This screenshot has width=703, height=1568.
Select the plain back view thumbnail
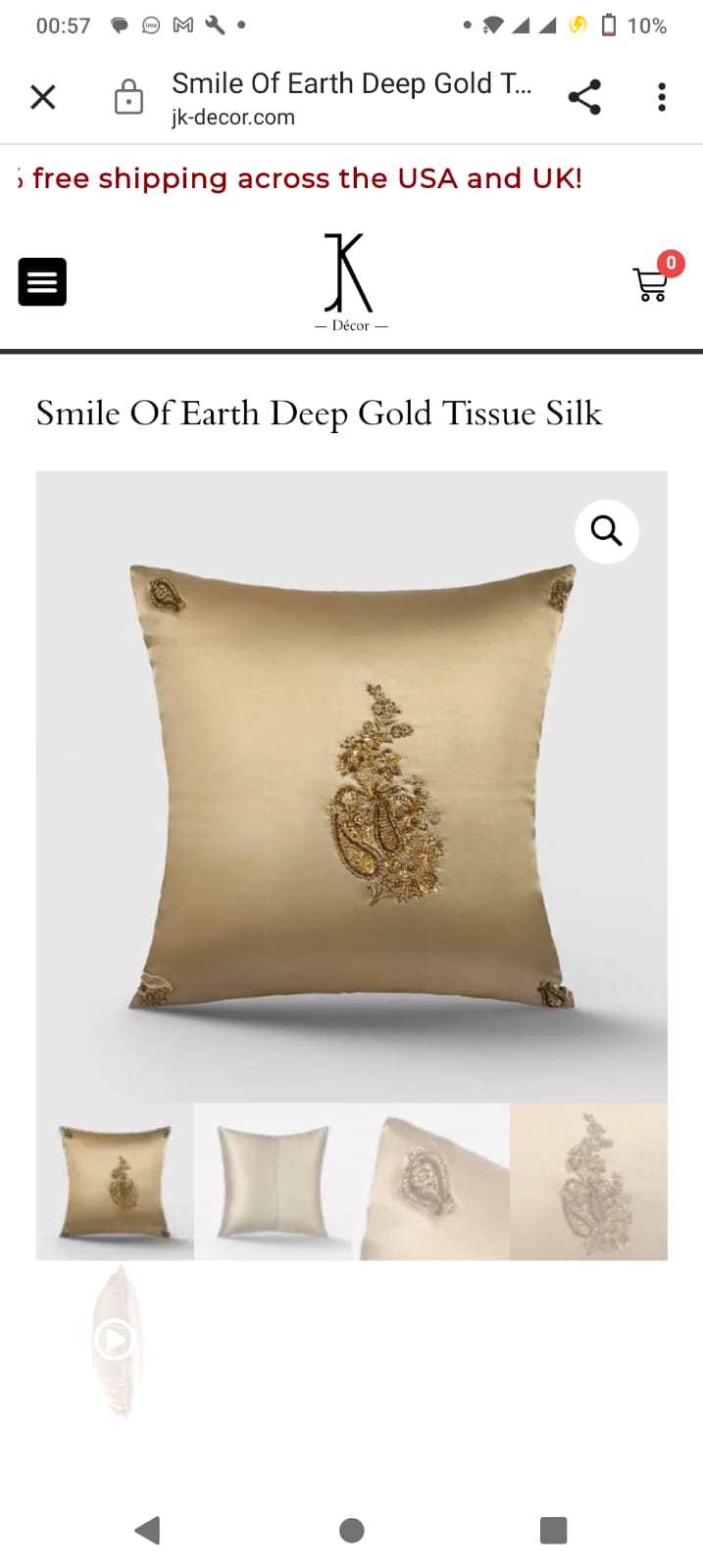(x=273, y=1182)
